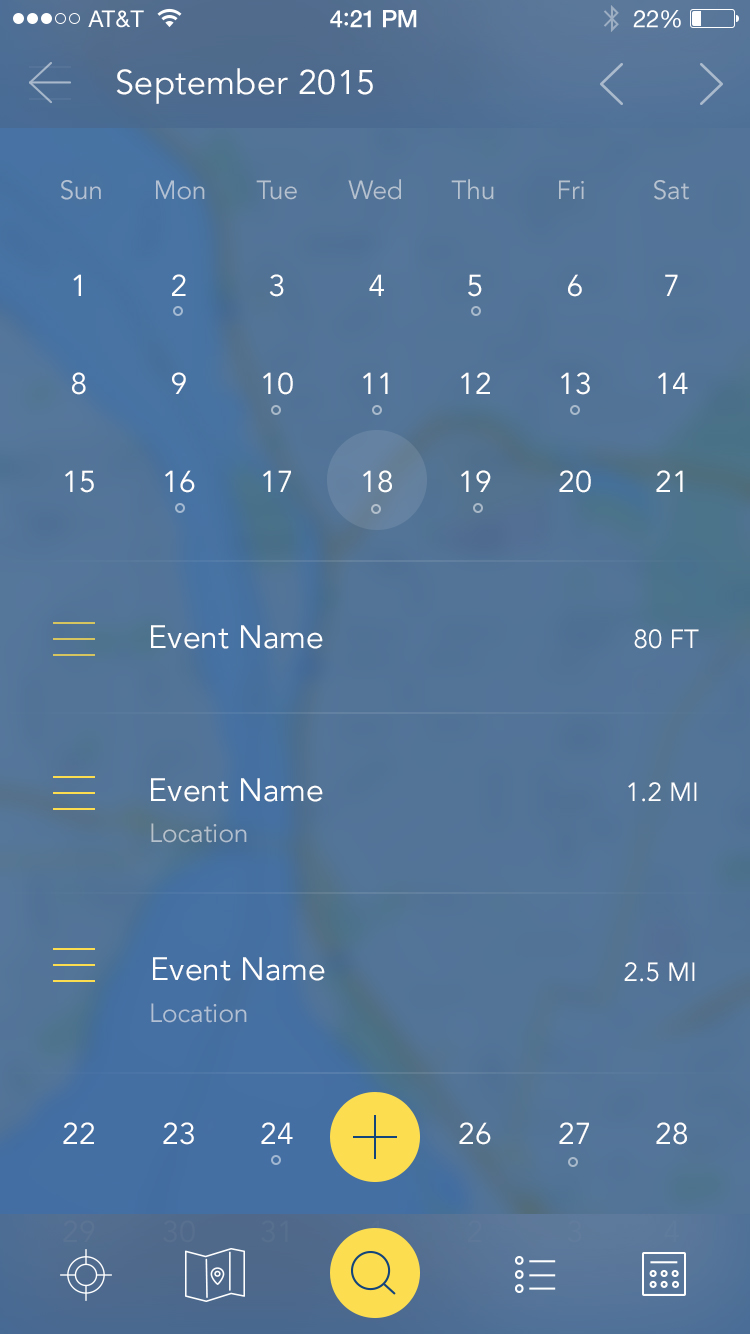
Task: Select the event dot under September 5
Action: pyautogui.click(x=475, y=311)
